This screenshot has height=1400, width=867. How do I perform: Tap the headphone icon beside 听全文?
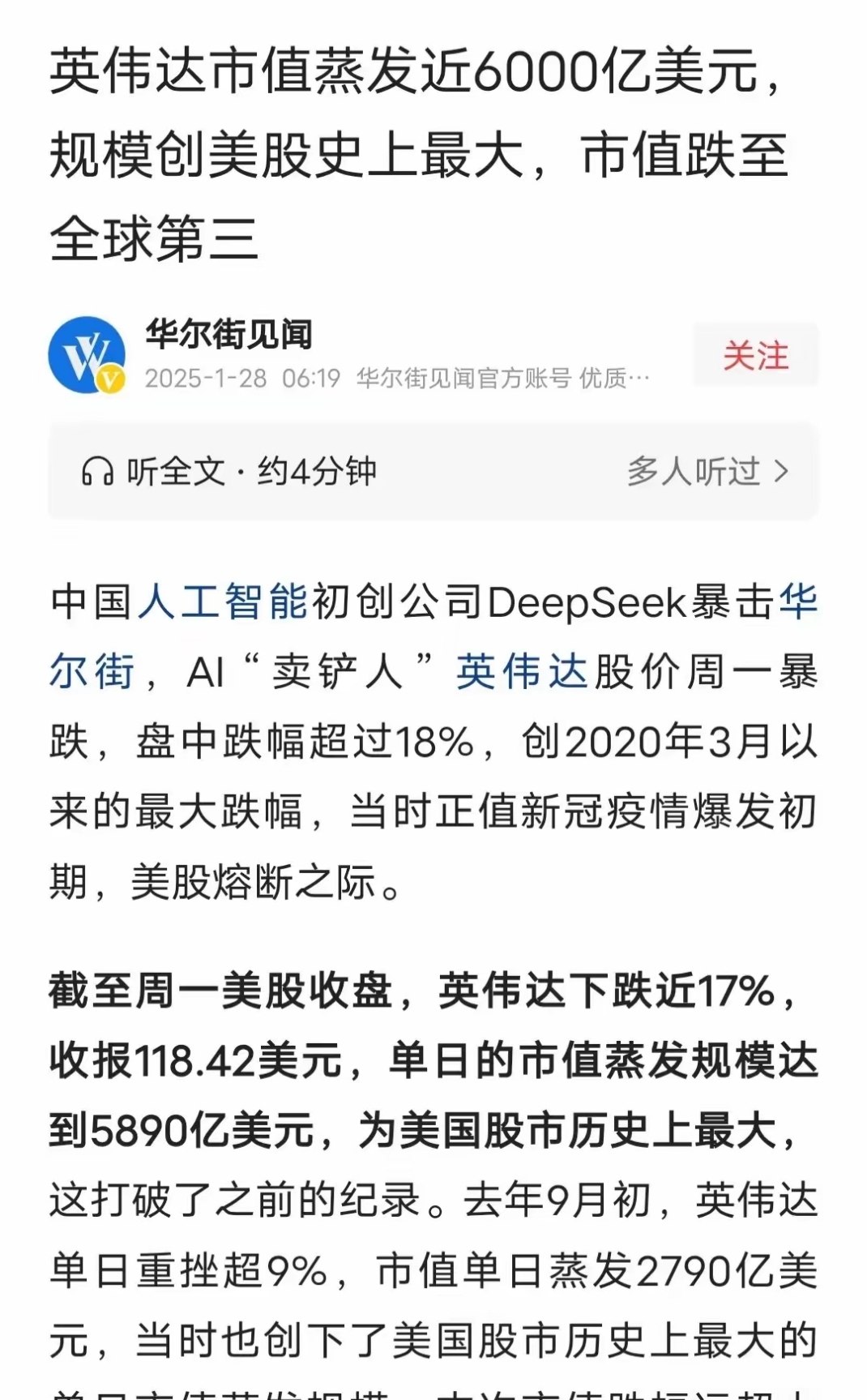coord(99,471)
